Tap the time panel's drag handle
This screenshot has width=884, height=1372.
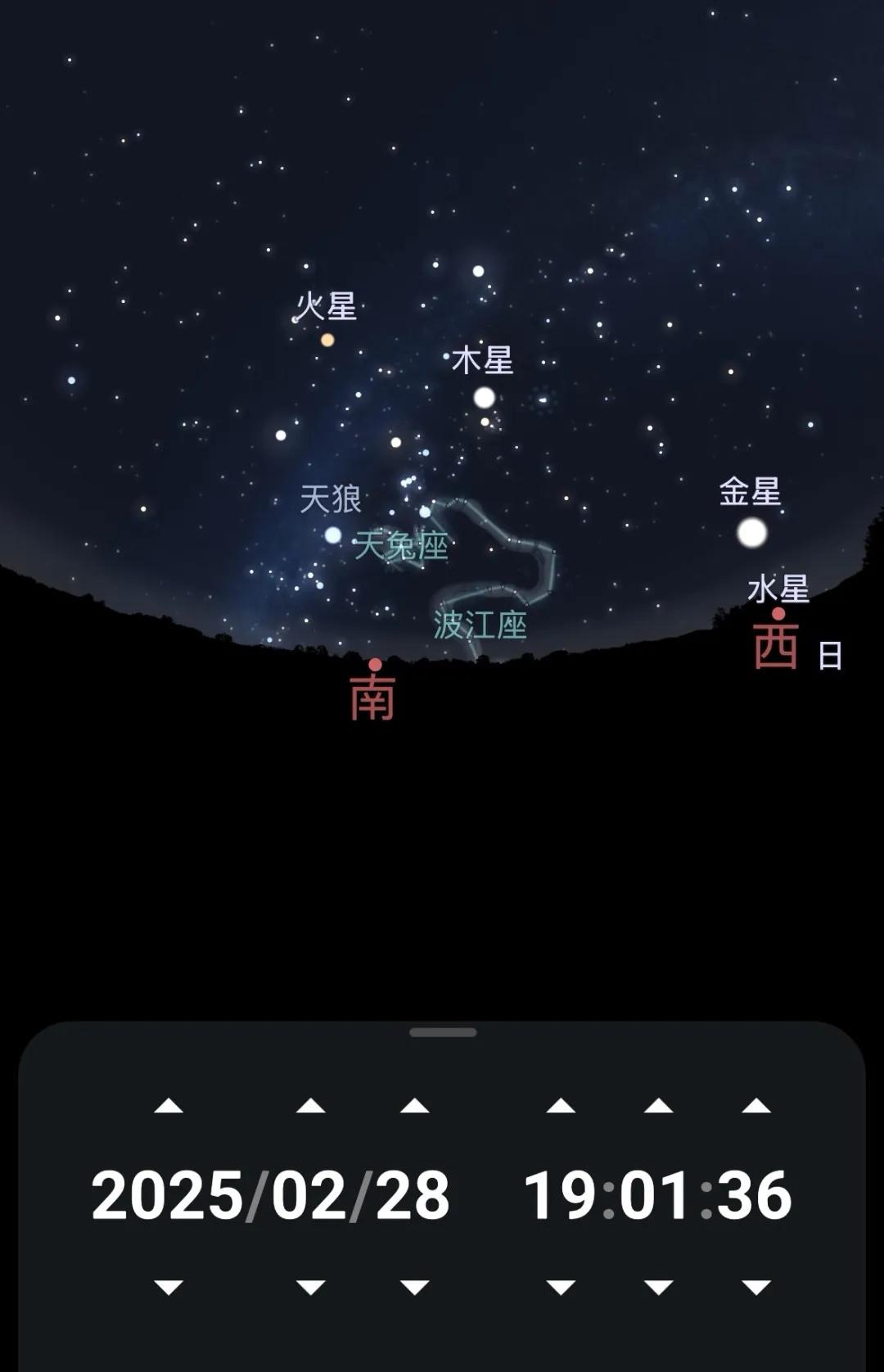443,1032
